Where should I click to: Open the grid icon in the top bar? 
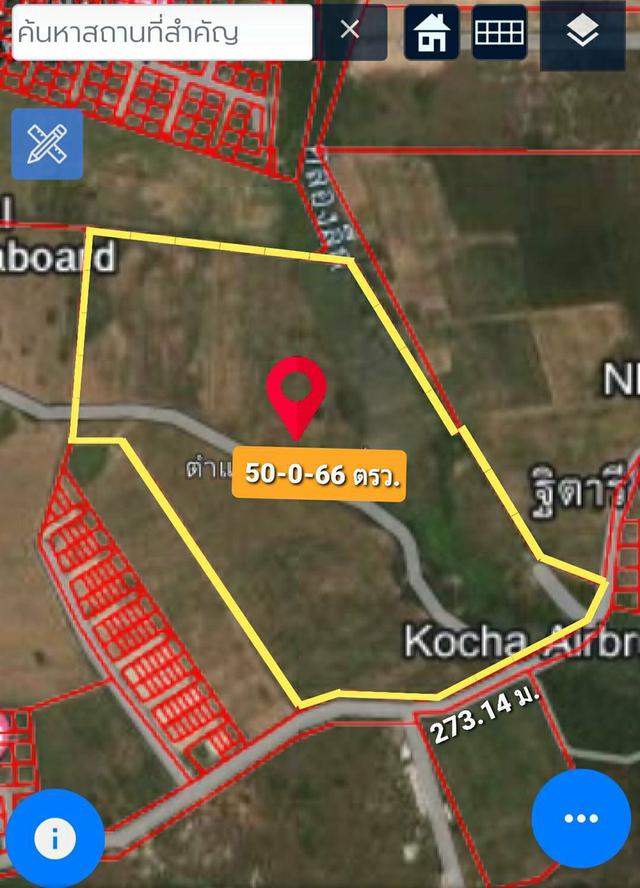click(x=499, y=32)
